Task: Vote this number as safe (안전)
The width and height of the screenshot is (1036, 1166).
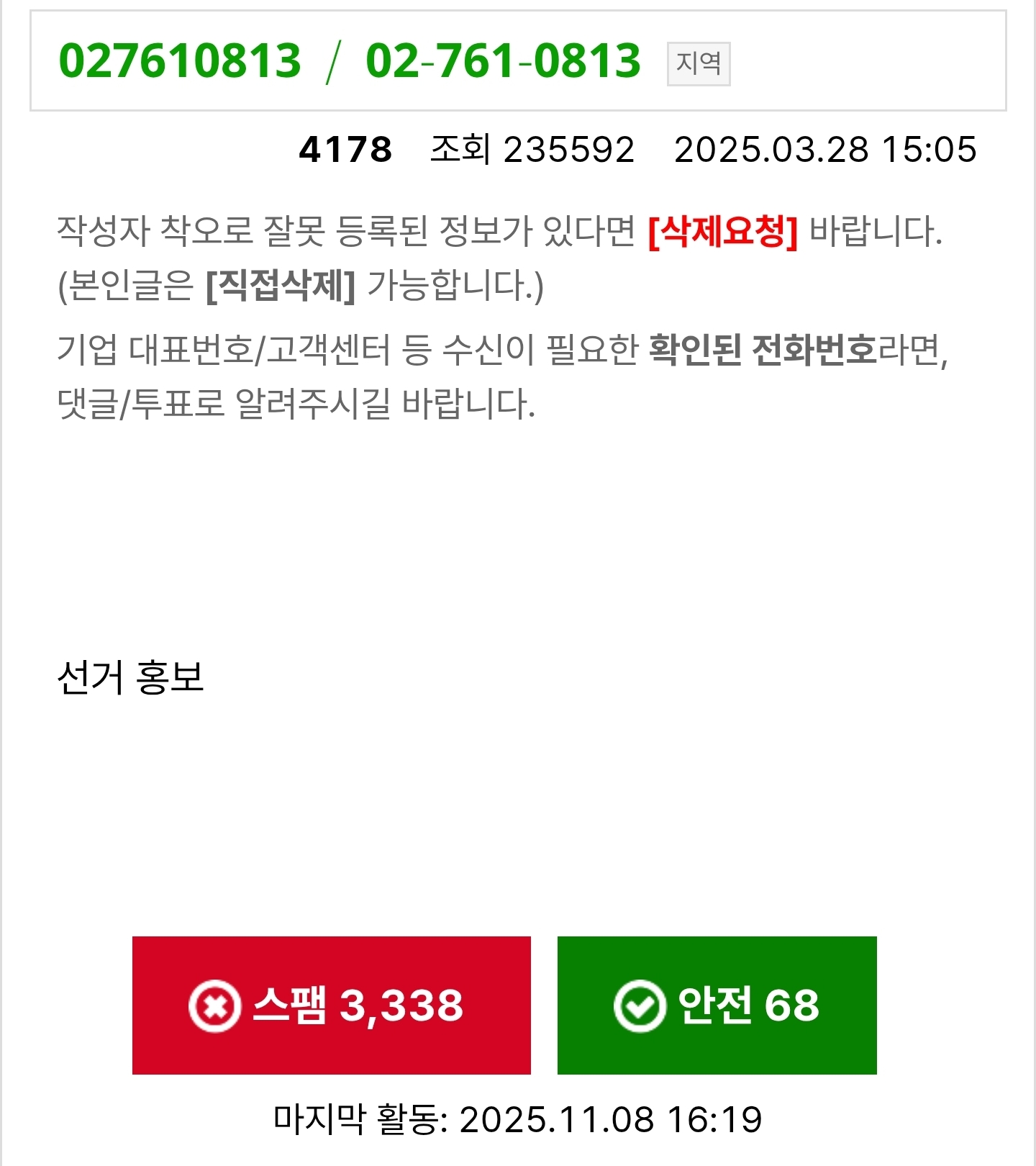Action: pos(717,1005)
